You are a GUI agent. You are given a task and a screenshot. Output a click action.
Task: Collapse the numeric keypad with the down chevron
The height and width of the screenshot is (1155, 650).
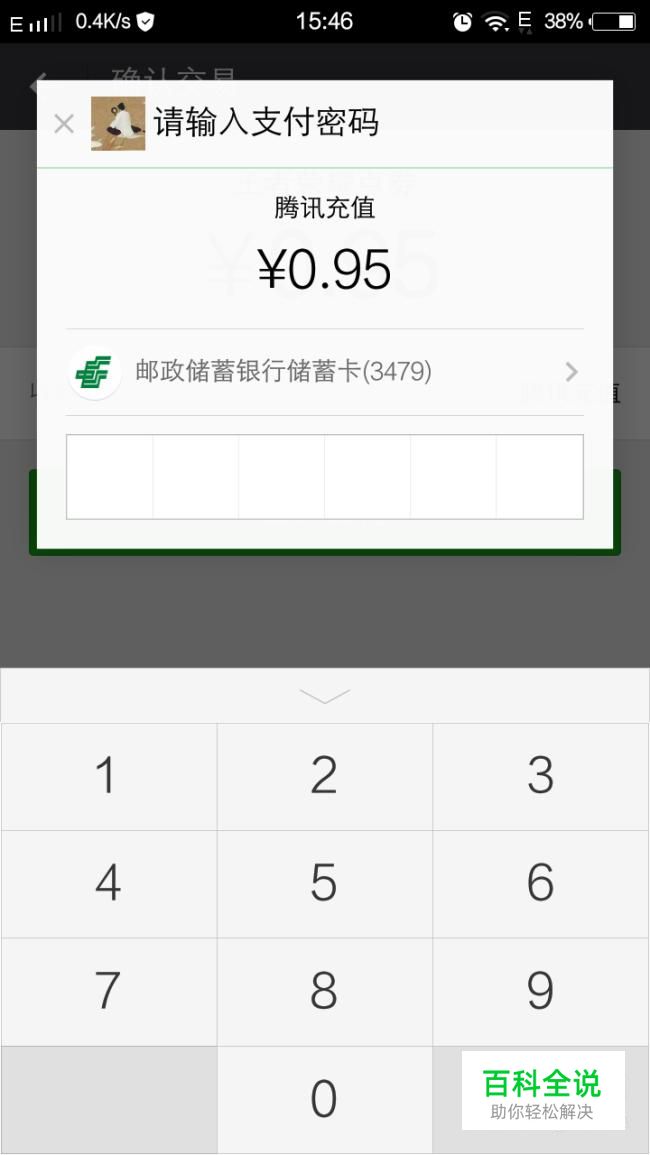tap(324, 696)
